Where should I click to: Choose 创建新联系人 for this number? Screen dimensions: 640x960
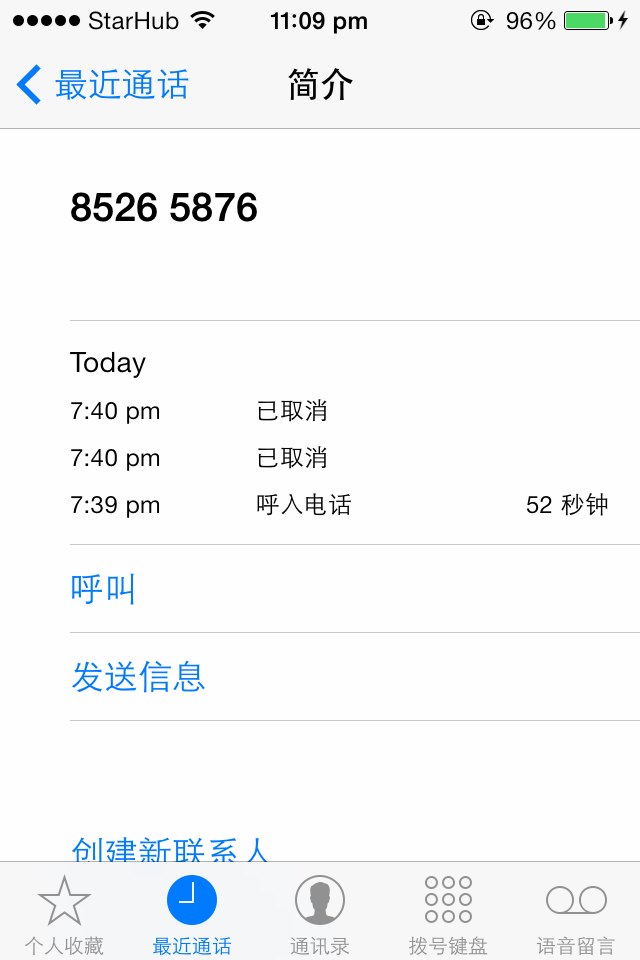(170, 849)
